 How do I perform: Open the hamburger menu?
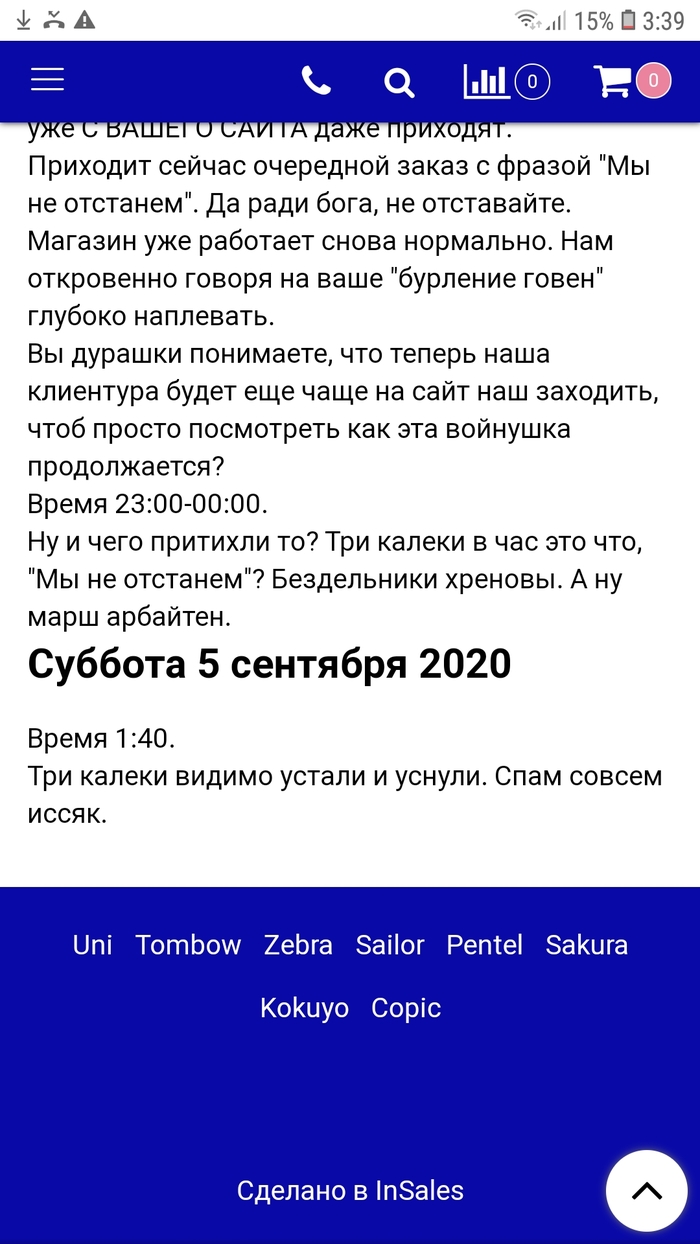(x=47, y=81)
